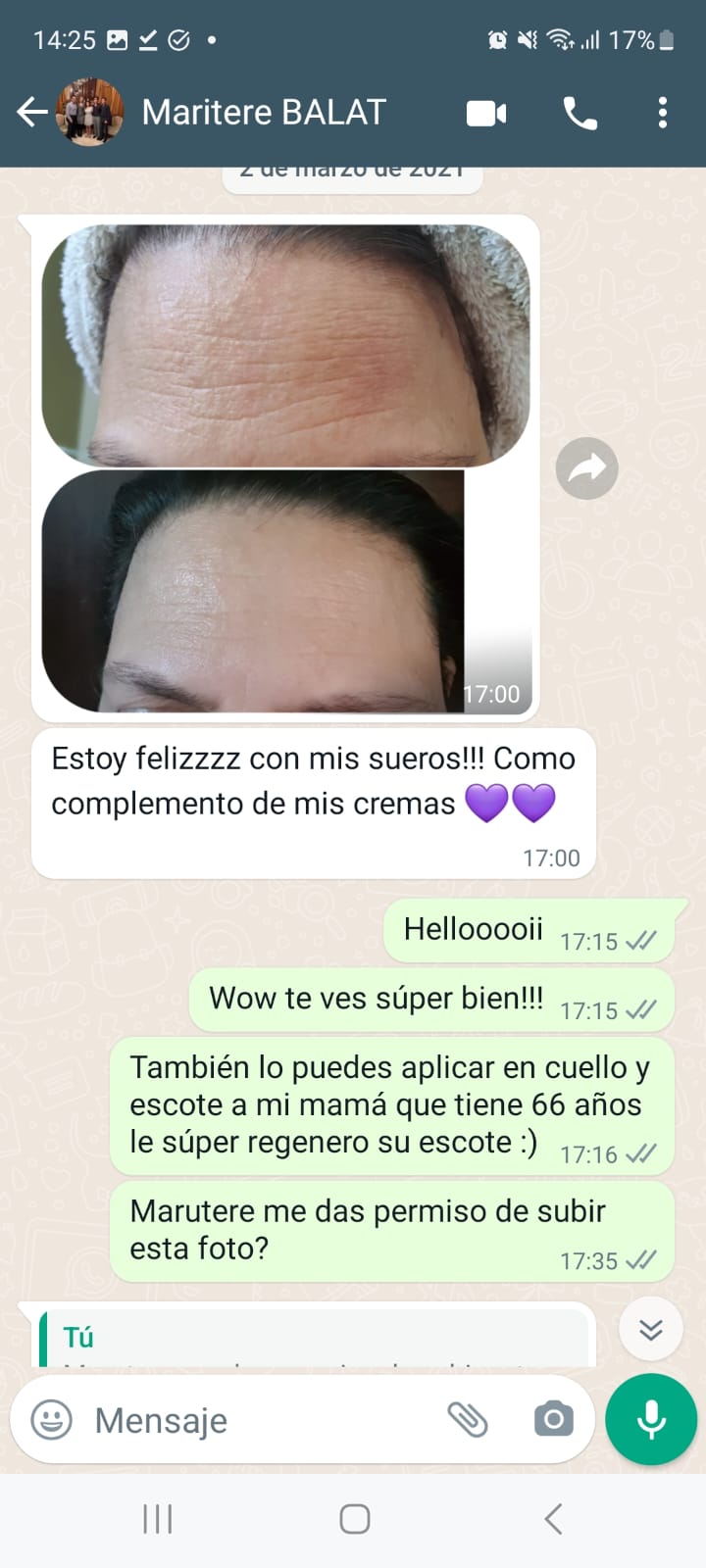Tap the Mensaje text field
Image resolution: width=706 pixels, height=1568 pixels.
pos(255,1420)
